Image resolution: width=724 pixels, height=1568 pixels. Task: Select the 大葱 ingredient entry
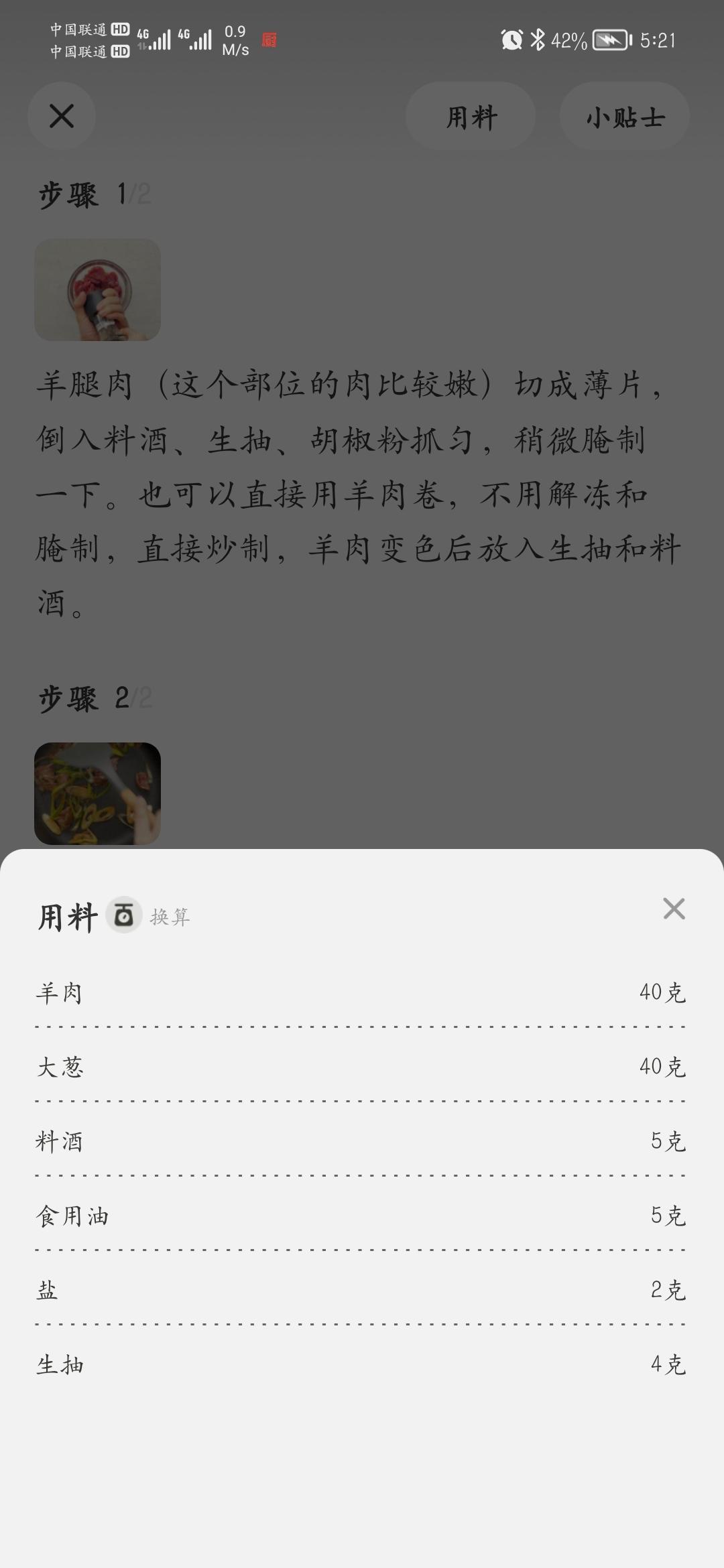pyautogui.click(x=362, y=1067)
